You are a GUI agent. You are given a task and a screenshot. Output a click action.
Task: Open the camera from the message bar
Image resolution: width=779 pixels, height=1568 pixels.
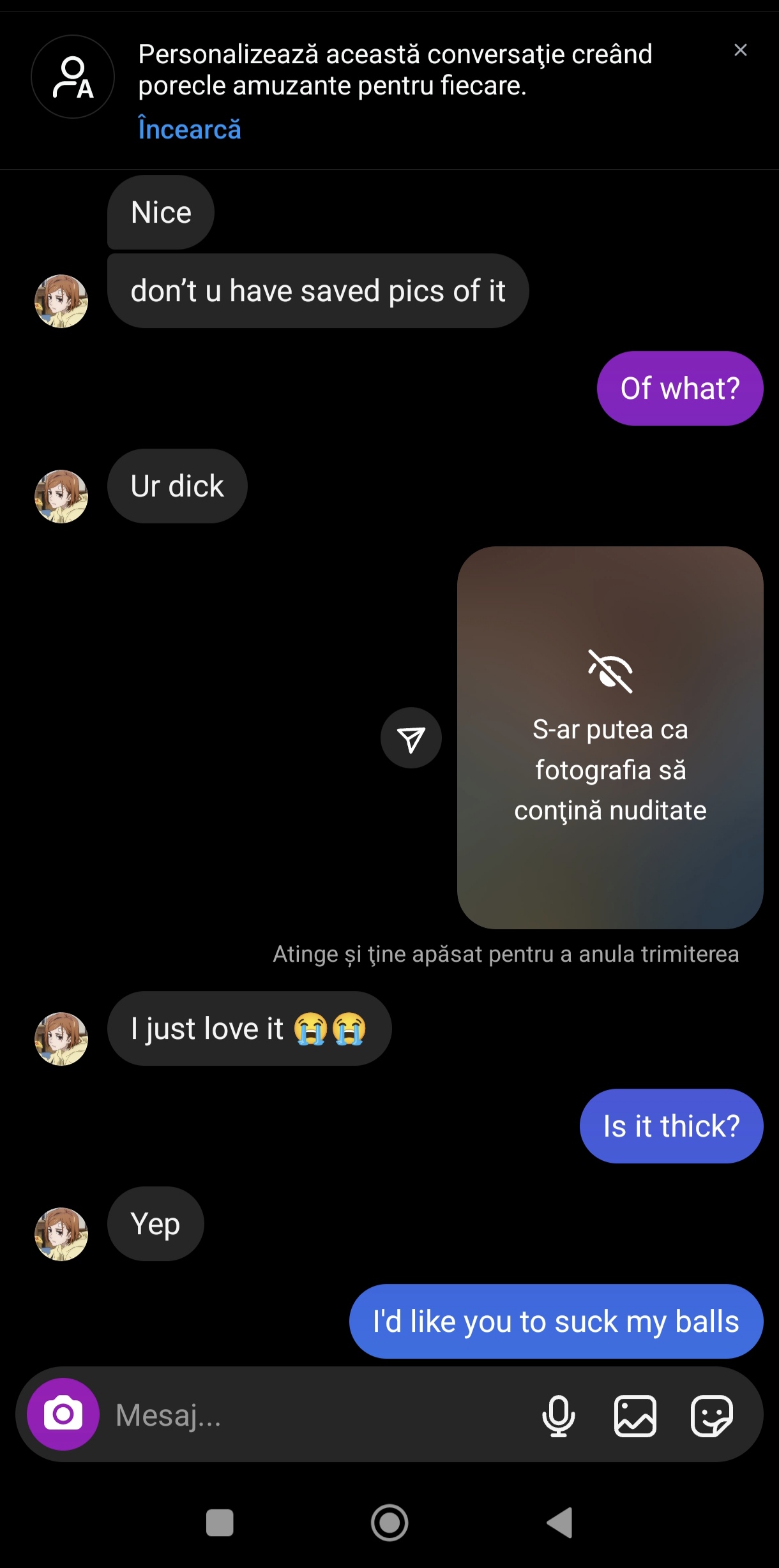[x=63, y=1414]
